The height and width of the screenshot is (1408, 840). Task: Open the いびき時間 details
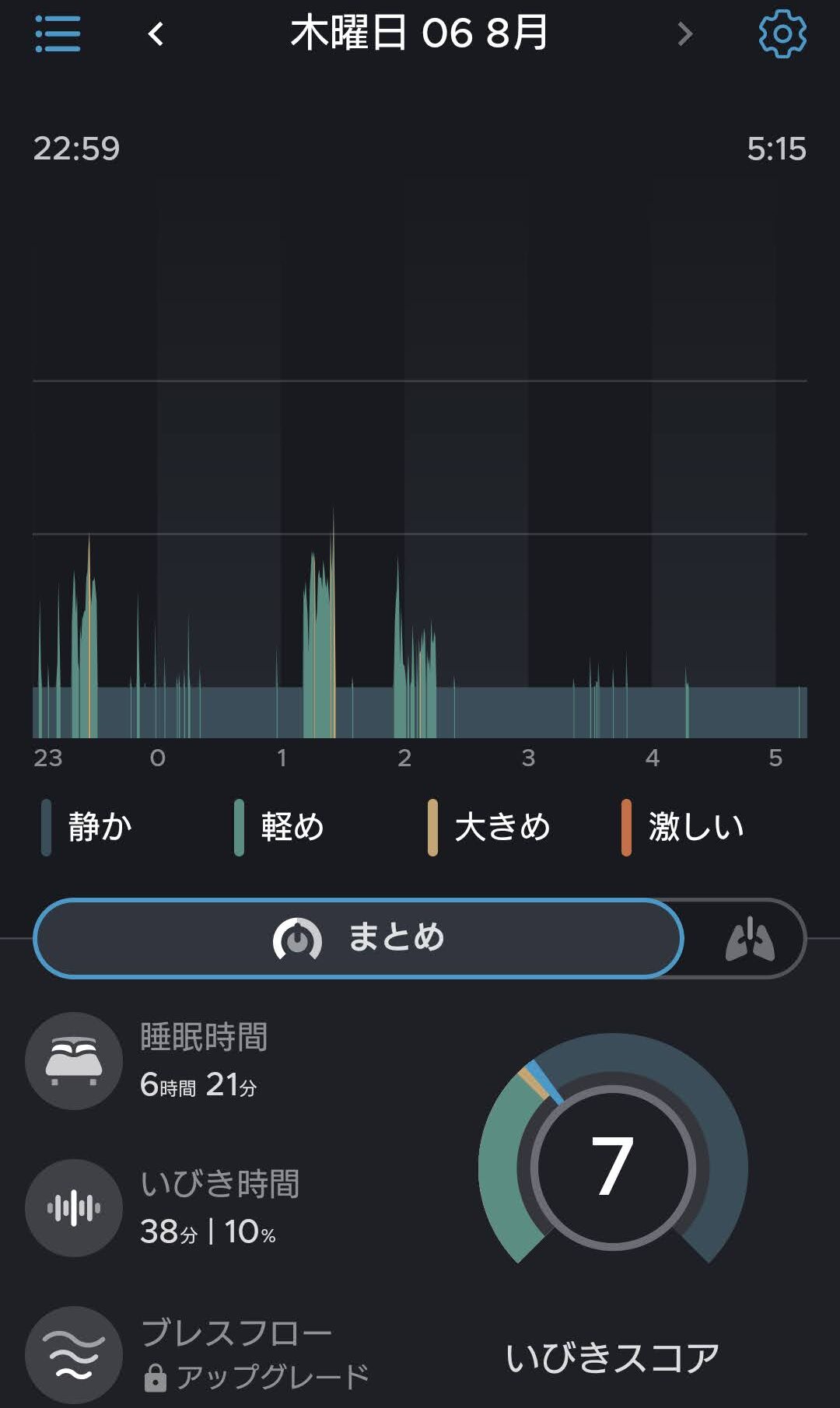tap(163, 1207)
